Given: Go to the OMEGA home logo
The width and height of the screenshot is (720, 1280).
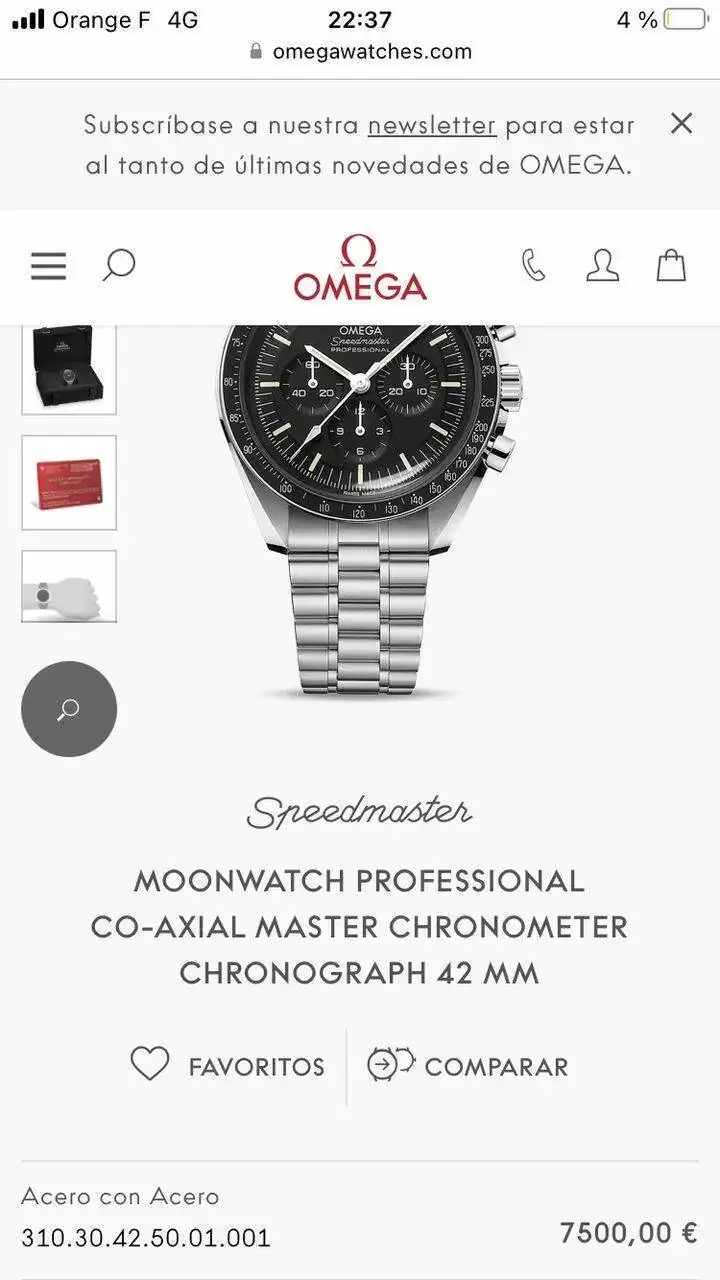Looking at the screenshot, I should [x=360, y=268].
